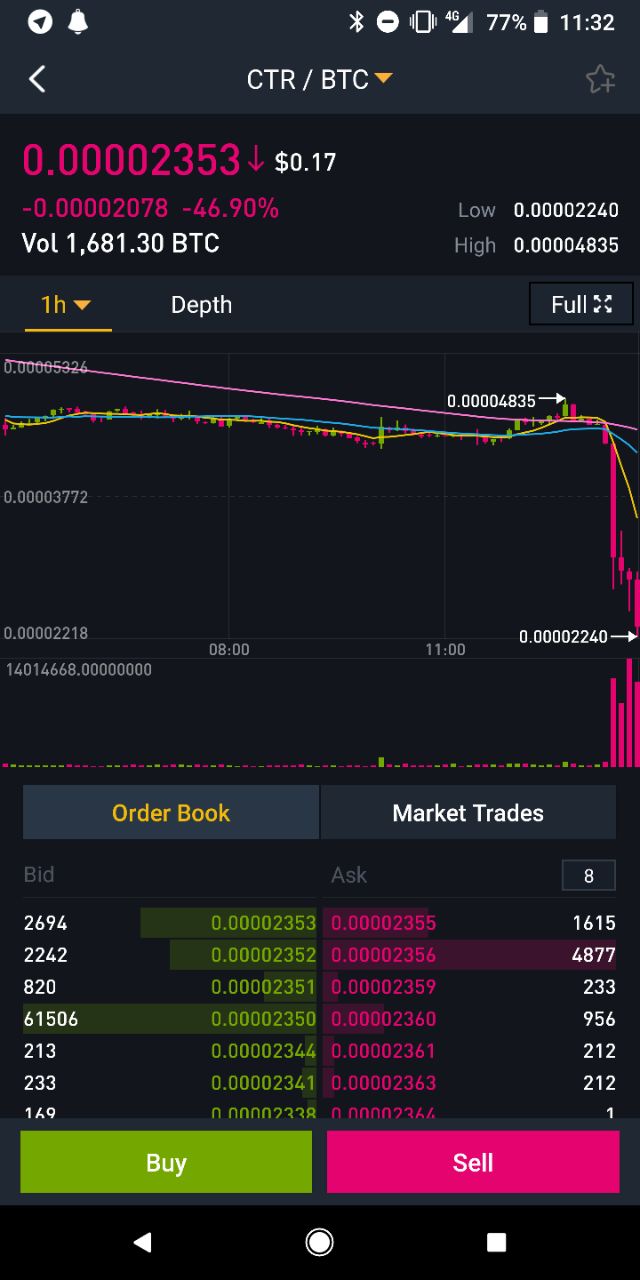Go to the Android home screen

click(320, 1242)
